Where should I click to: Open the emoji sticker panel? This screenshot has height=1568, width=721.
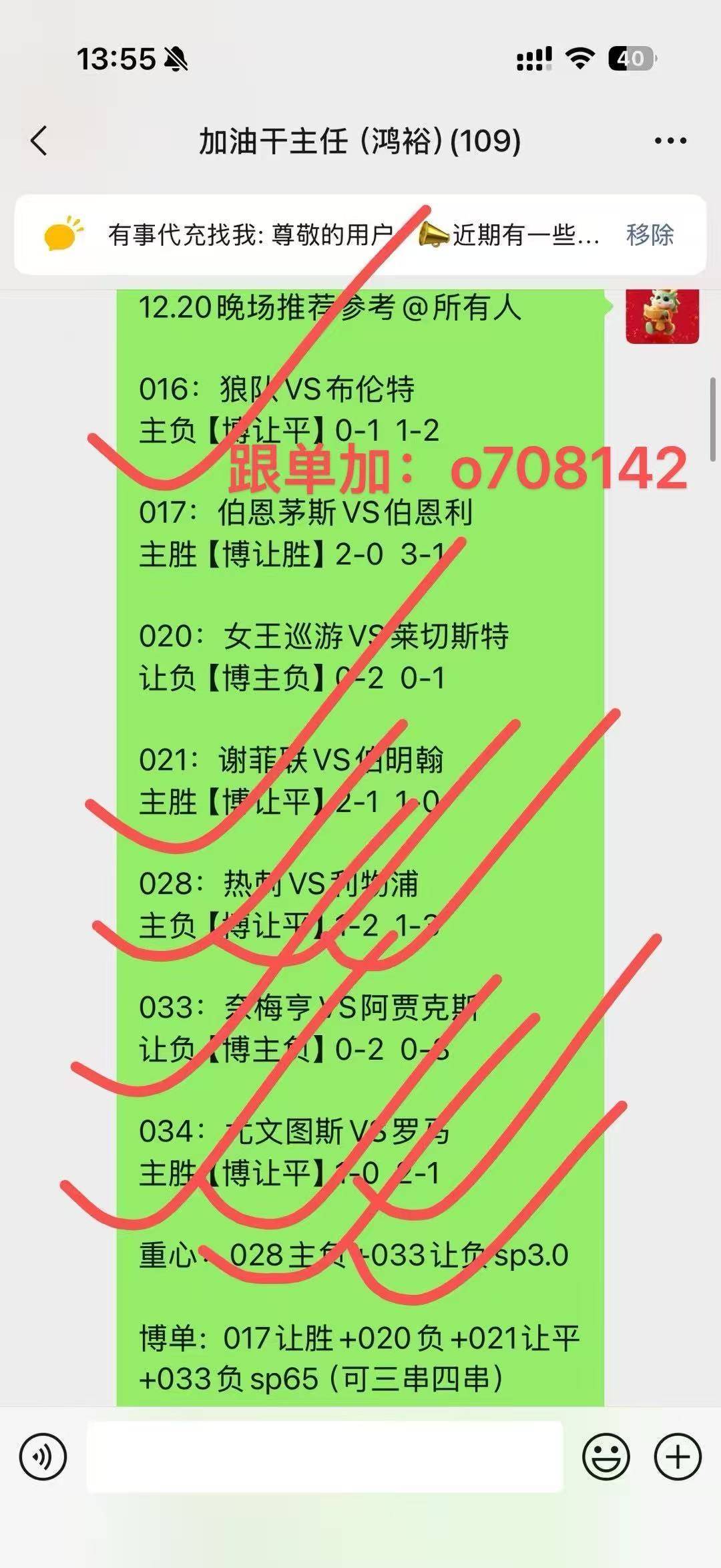coord(606,1456)
